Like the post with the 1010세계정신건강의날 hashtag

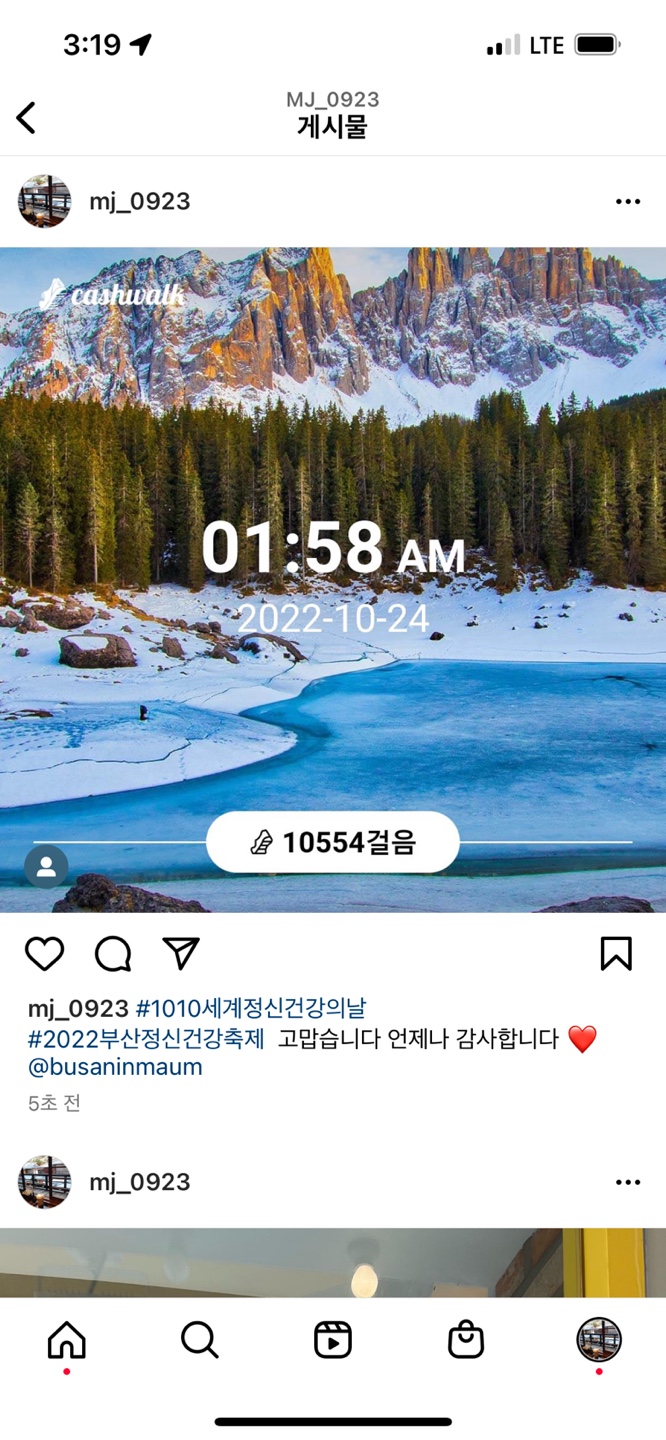45,954
